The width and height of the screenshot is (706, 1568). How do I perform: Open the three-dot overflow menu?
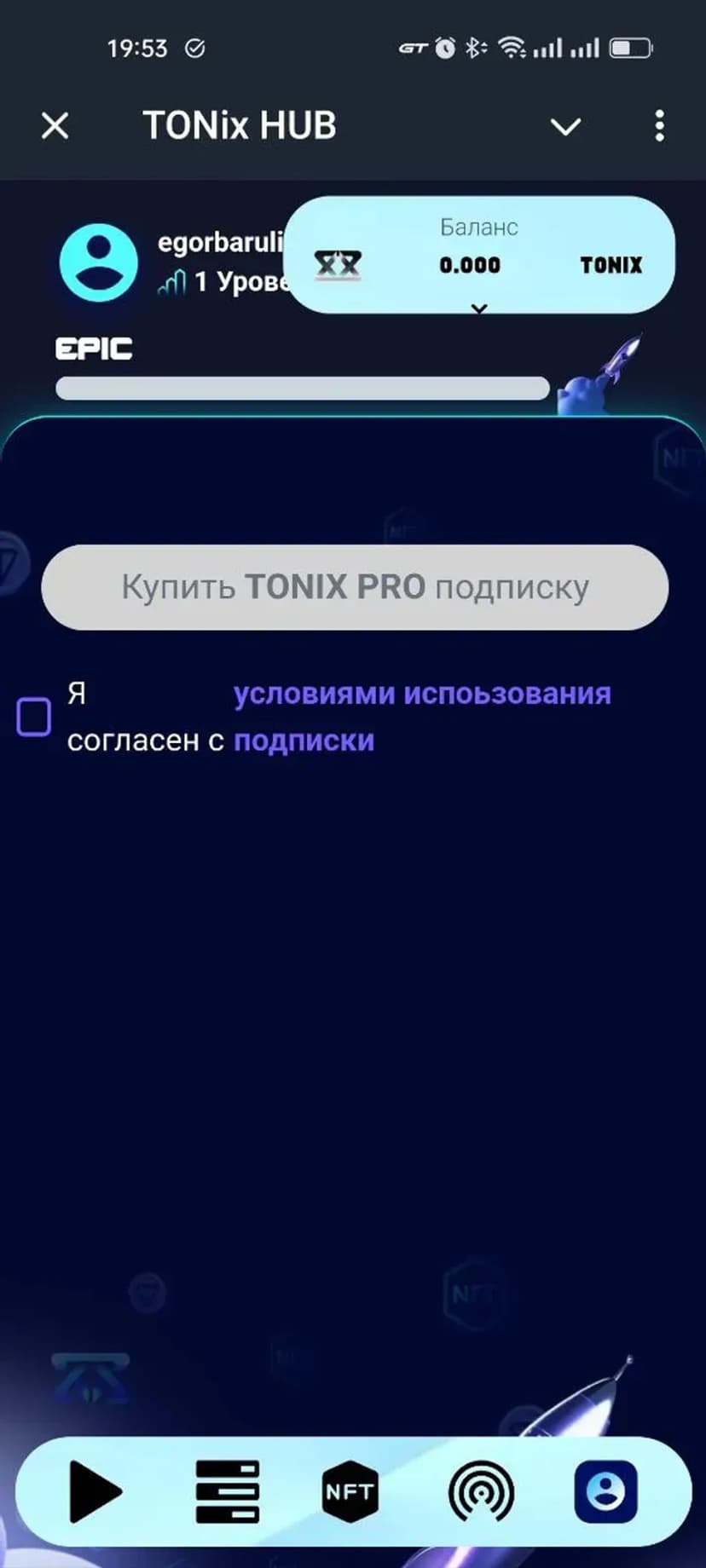coord(659,126)
